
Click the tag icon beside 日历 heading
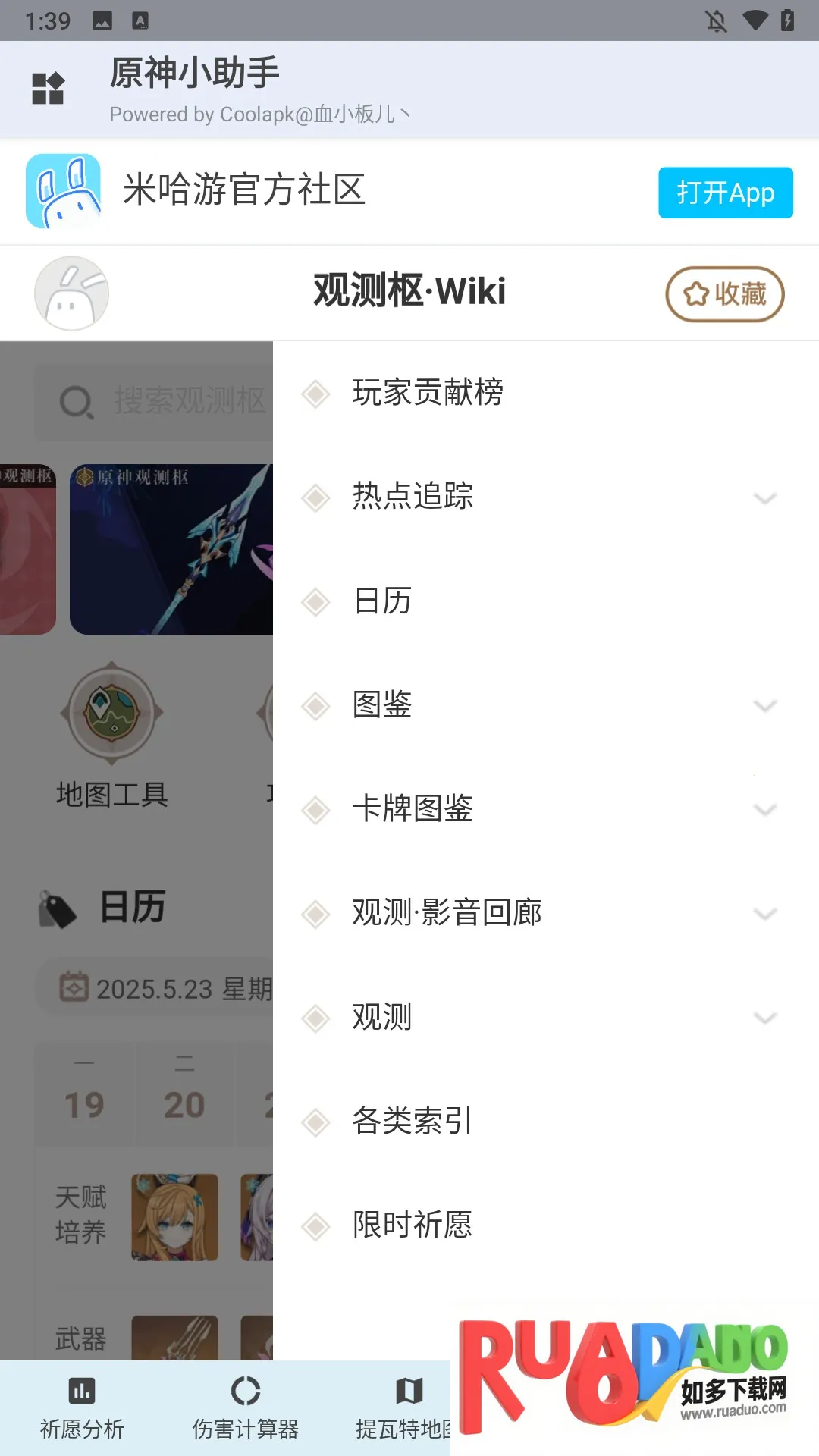tap(59, 906)
